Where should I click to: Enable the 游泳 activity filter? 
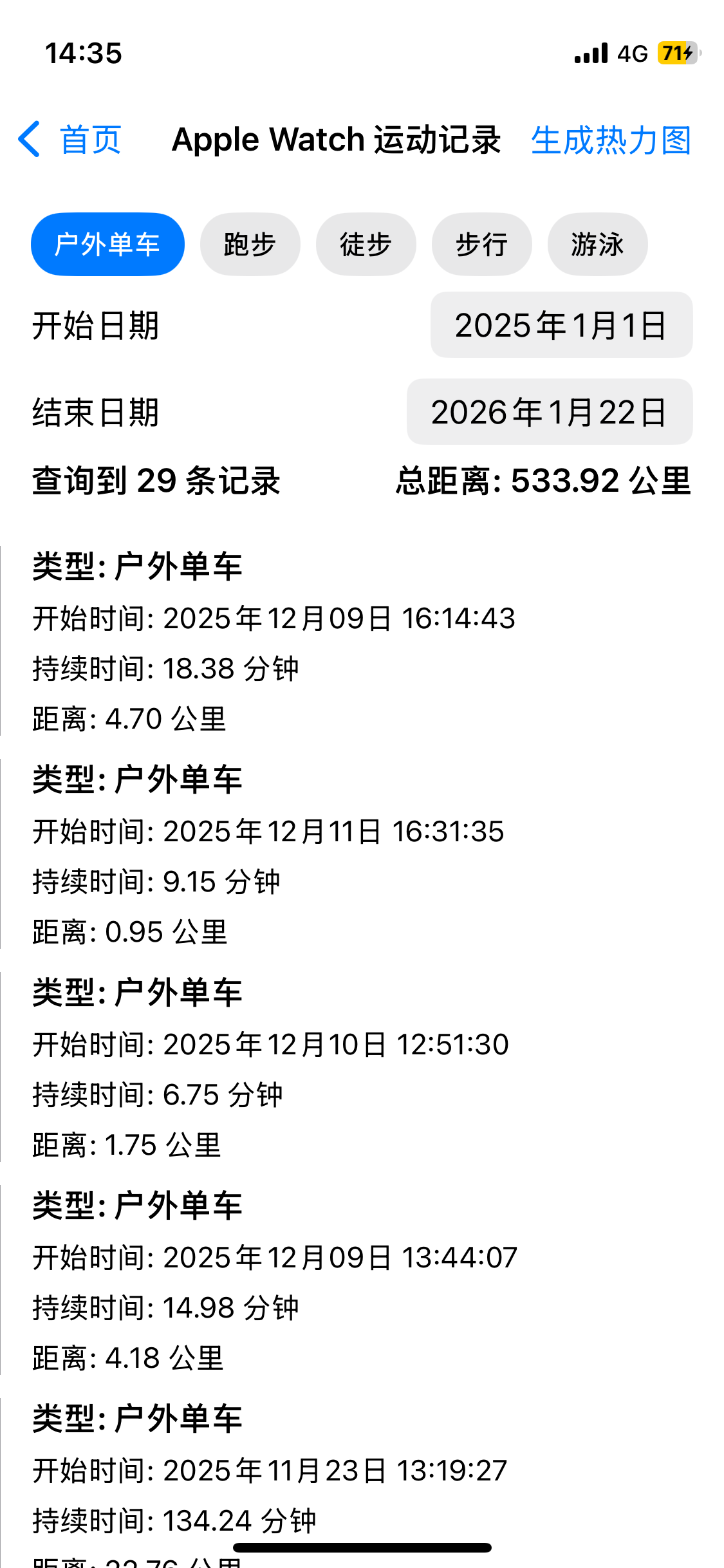point(597,245)
